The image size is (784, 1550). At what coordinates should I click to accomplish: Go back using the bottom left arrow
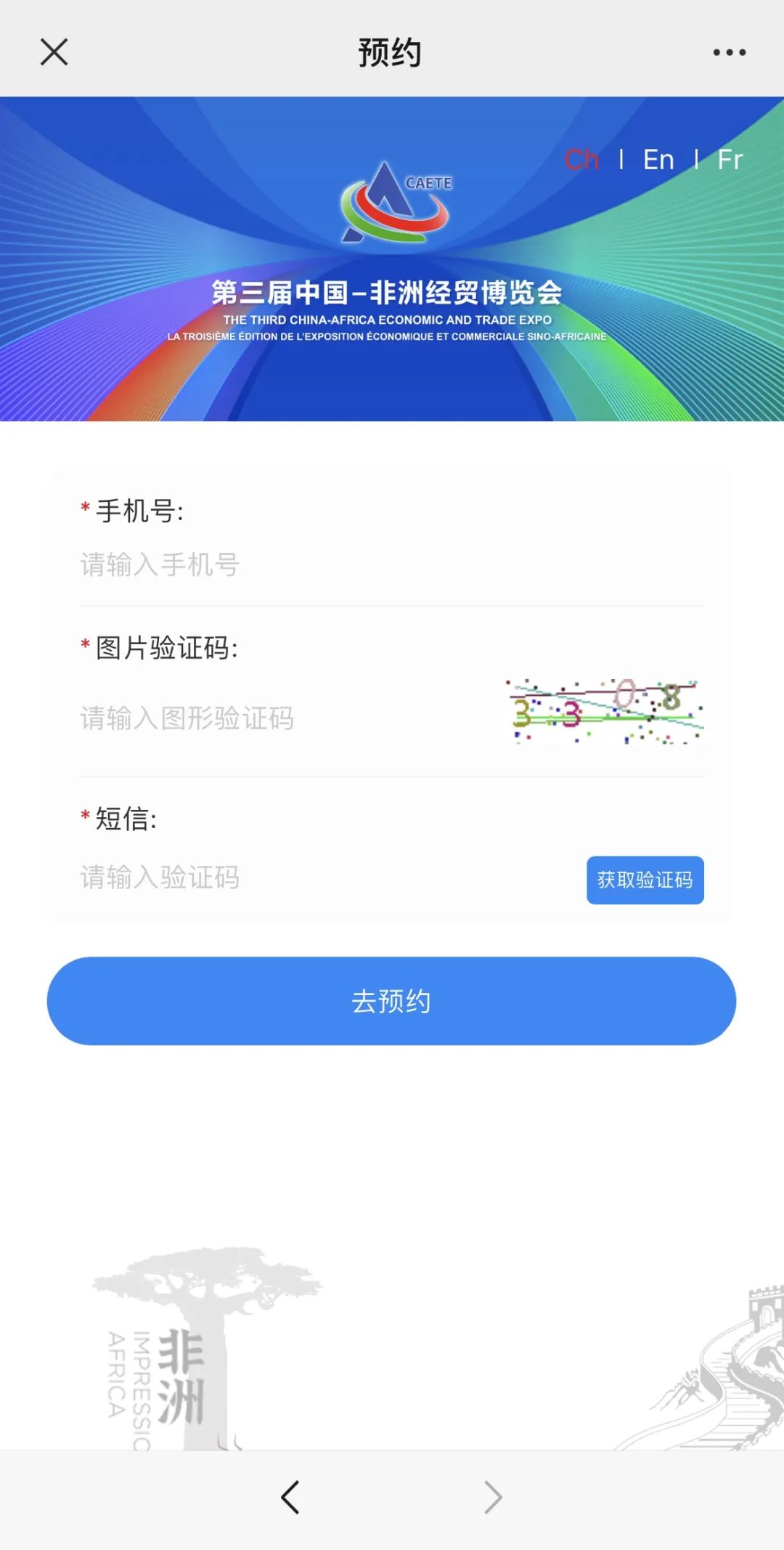point(290,1497)
